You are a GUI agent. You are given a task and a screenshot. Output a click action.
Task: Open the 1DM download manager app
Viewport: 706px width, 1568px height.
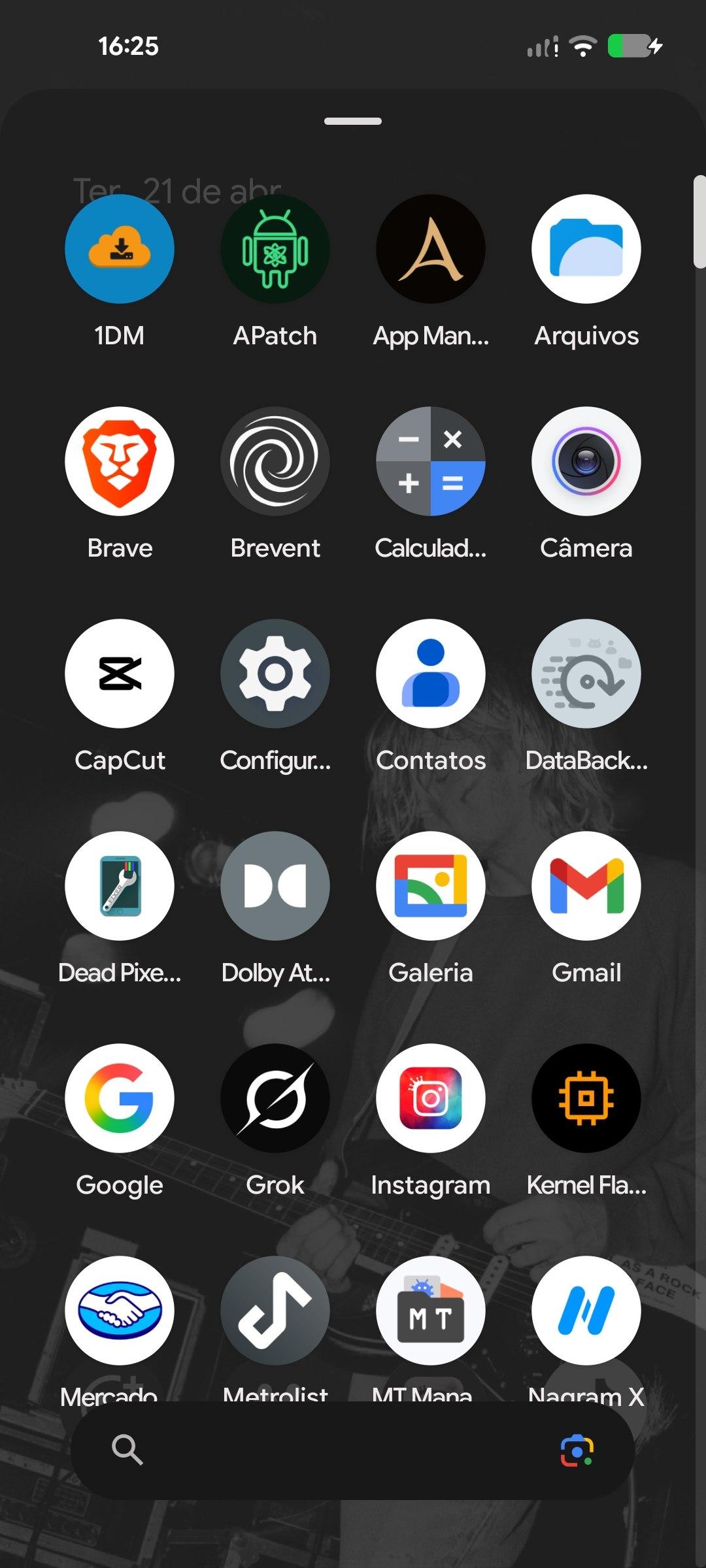tap(120, 249)
